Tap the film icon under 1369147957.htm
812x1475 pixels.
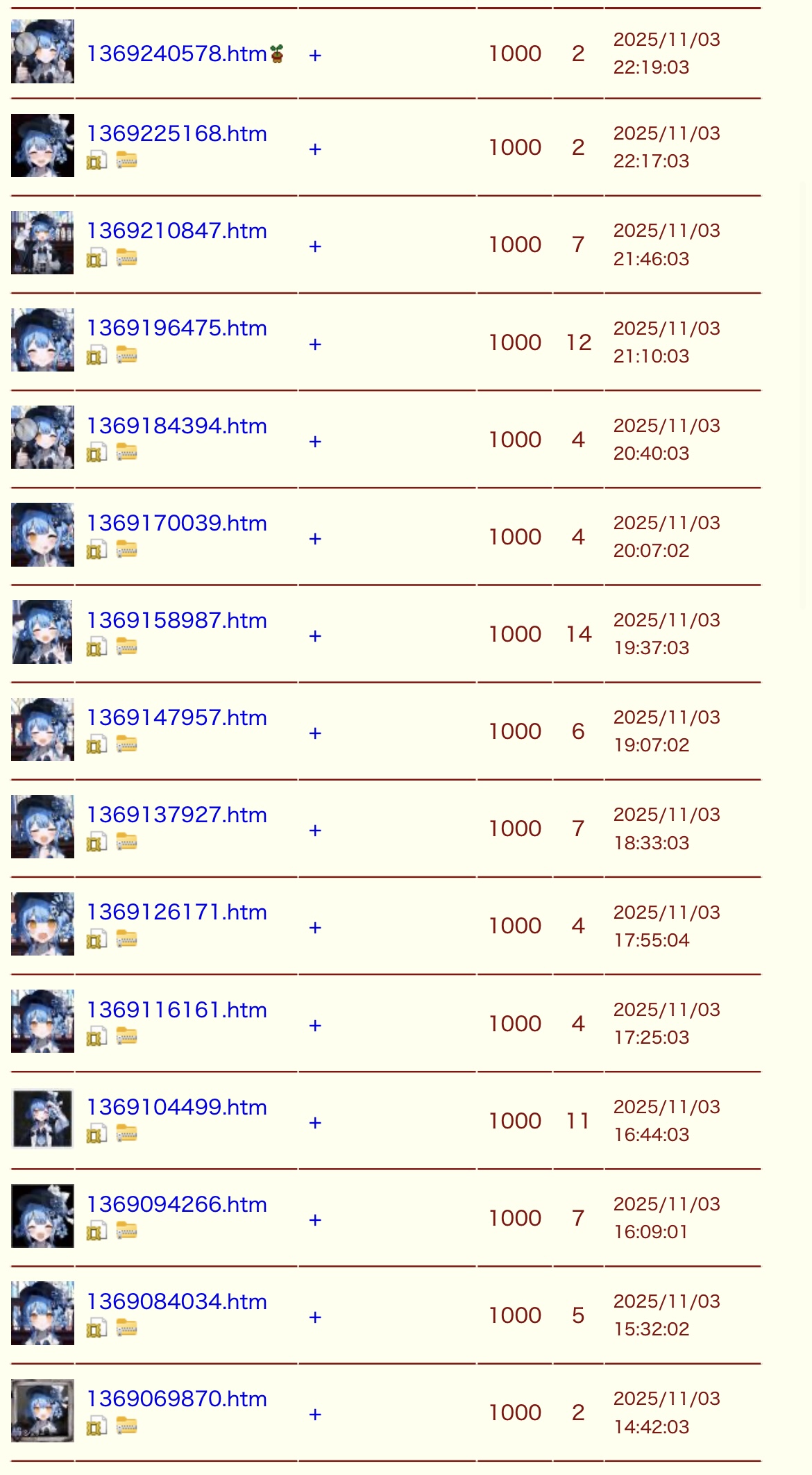pos(96,745)
